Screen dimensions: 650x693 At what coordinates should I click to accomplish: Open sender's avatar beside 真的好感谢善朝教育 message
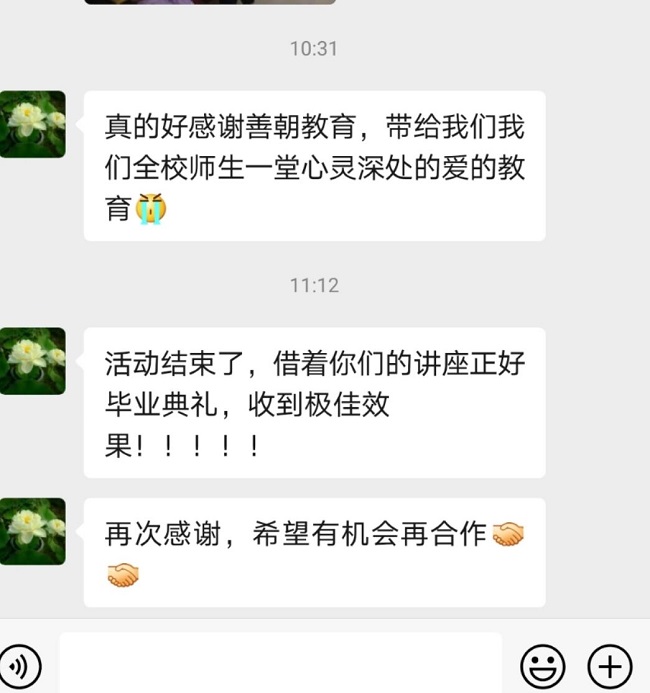[33, 124]
